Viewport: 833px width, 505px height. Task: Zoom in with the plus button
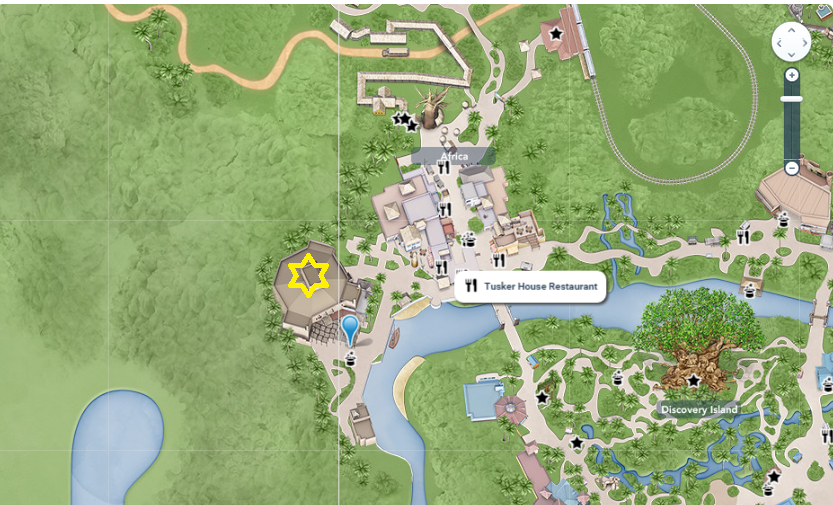[x=792, y=75]
